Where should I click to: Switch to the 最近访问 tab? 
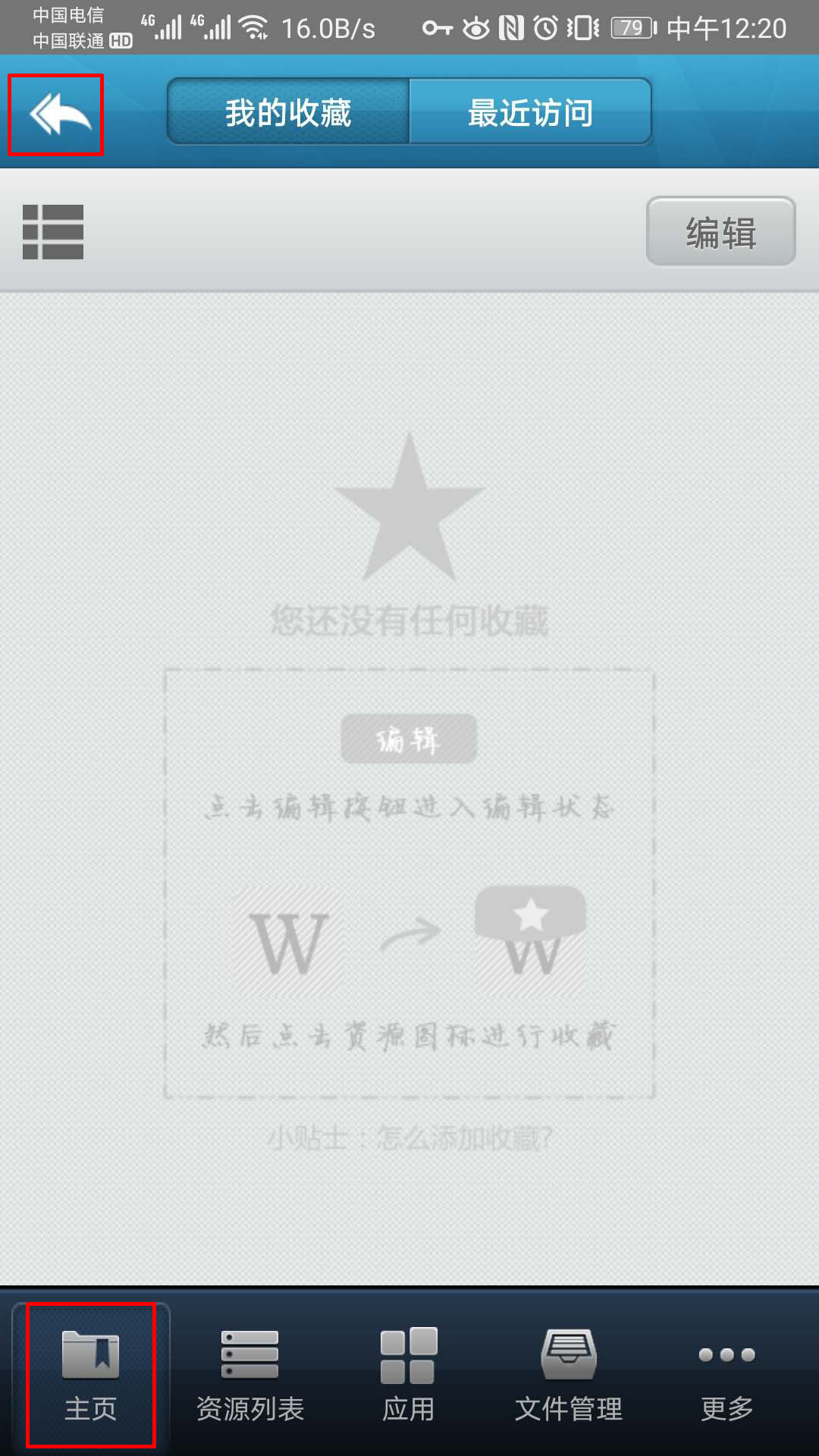(530, 112)
